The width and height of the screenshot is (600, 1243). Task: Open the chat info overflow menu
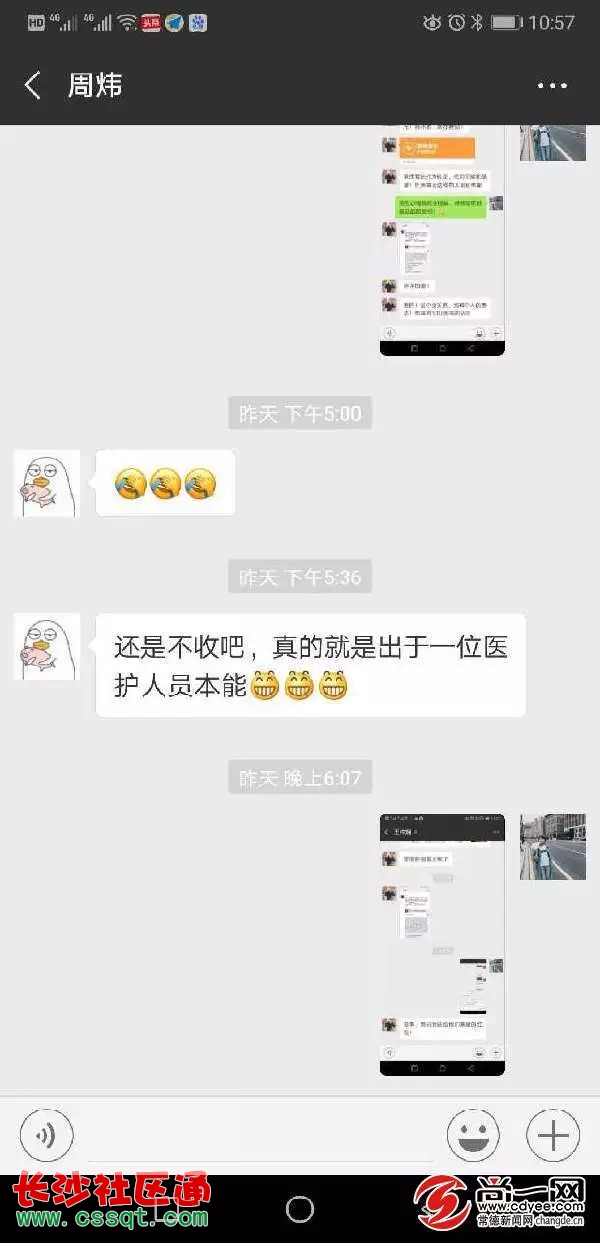pyautogui.click(x=552, y=86)
